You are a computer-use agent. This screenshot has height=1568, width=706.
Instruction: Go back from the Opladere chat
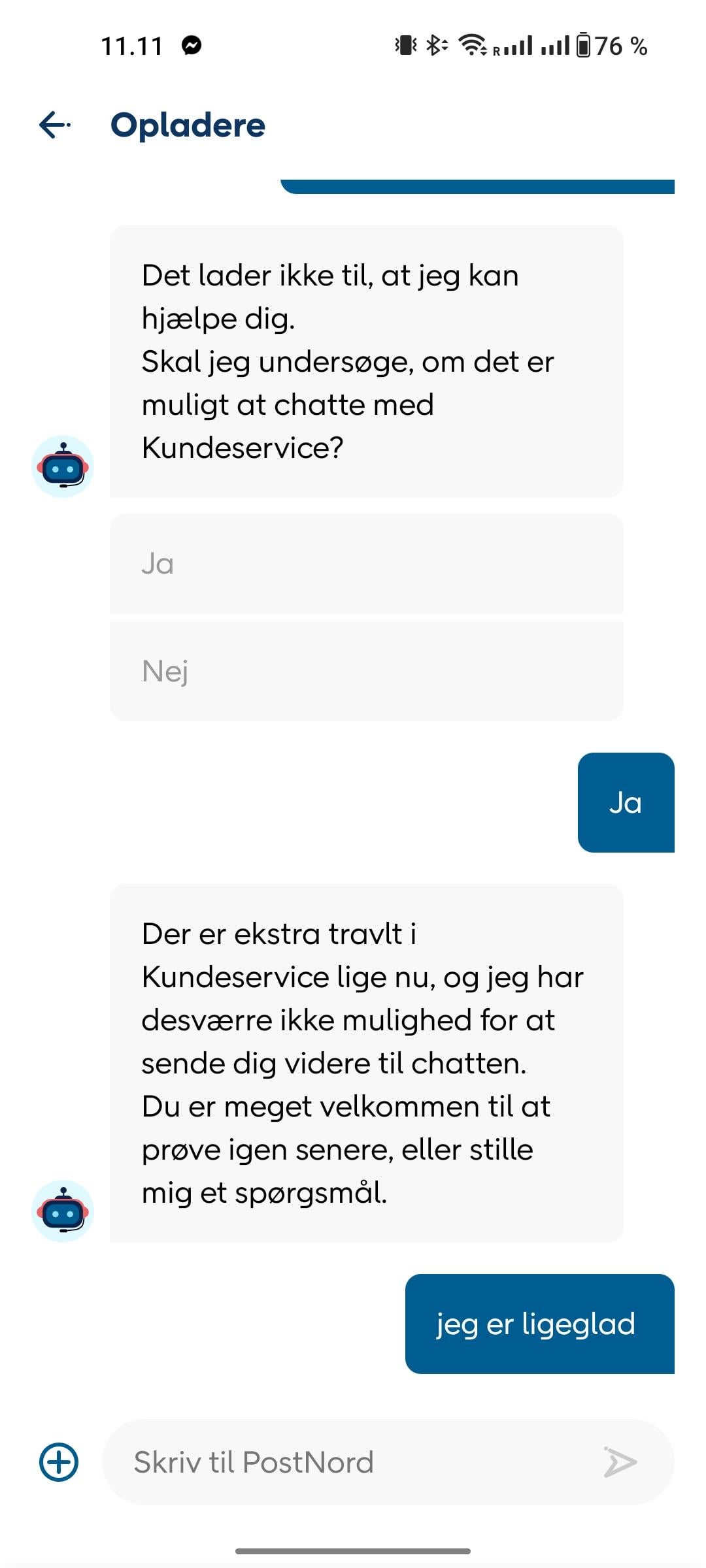click(55, 125)
